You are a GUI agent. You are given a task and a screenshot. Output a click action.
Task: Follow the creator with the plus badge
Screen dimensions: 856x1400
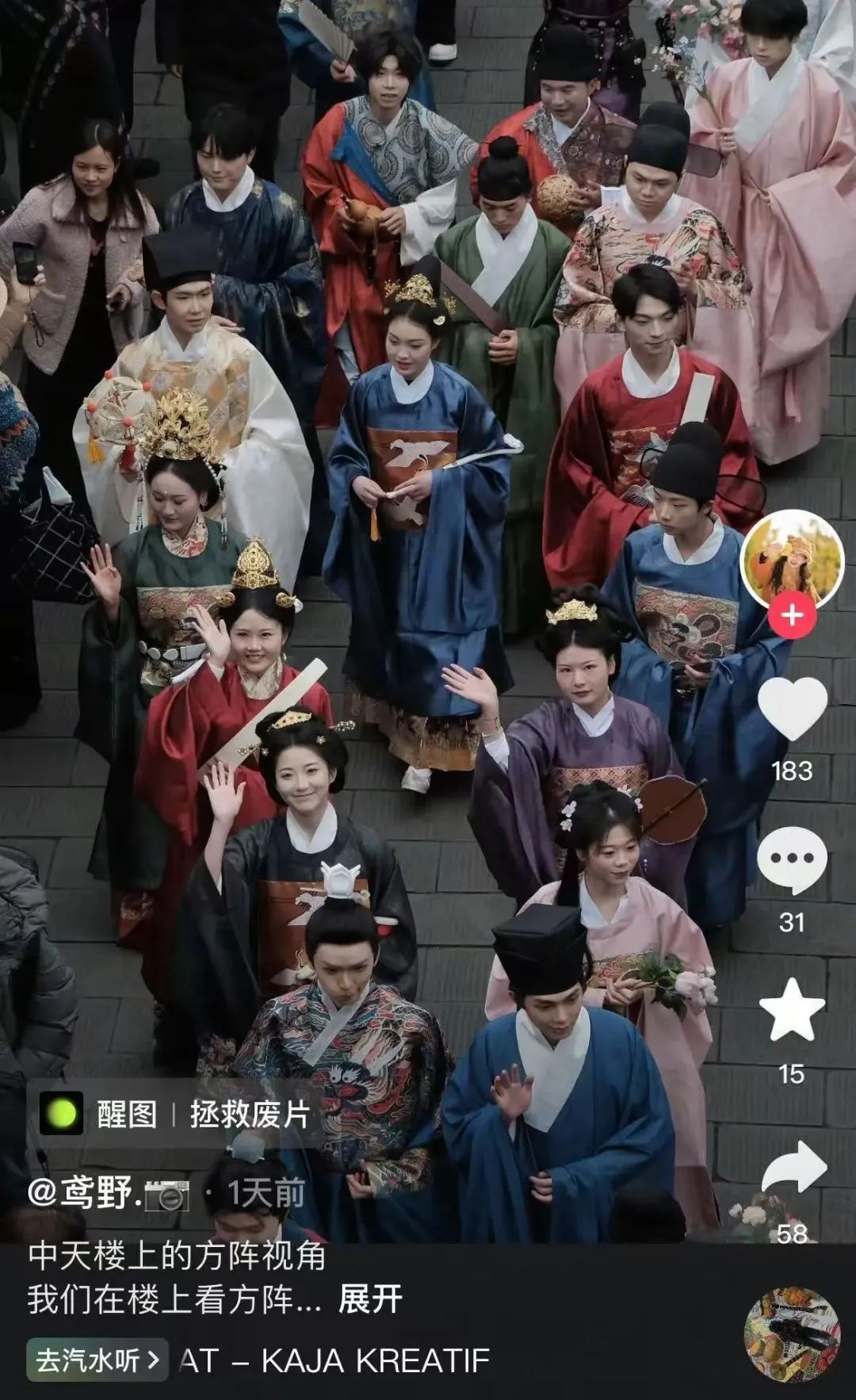pyautogui.click(x=792, y=614)
